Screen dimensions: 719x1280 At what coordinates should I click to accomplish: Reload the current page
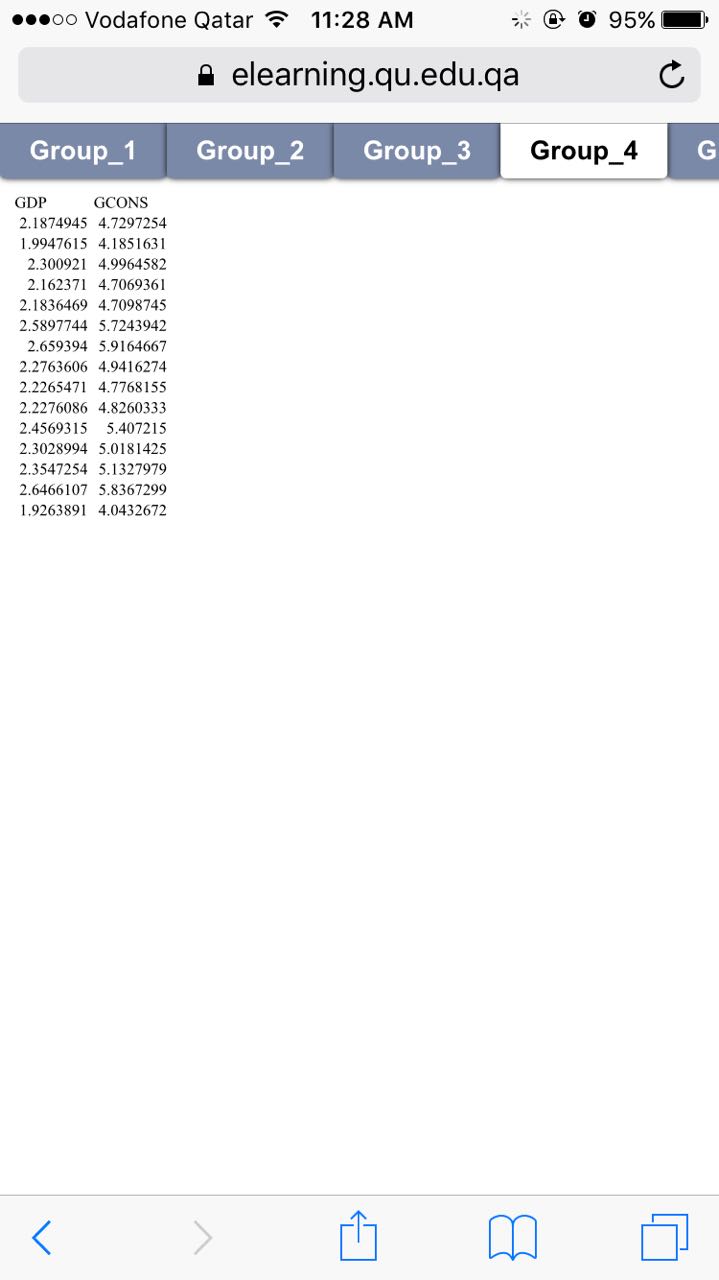672,75
